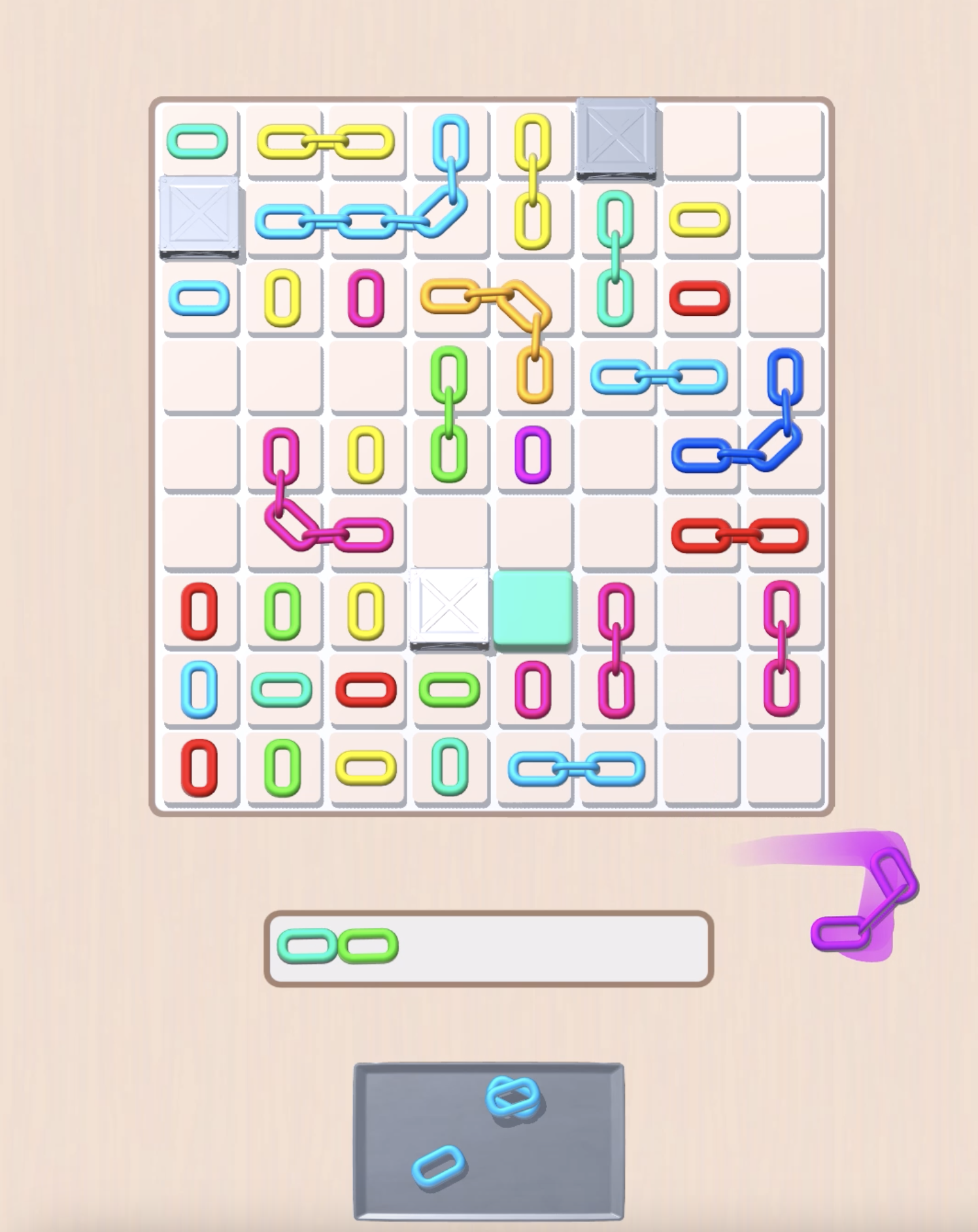This screenshot has height=1232, width=978.
Task: Tap the single horizontal green link
Action: pos(449,690)
